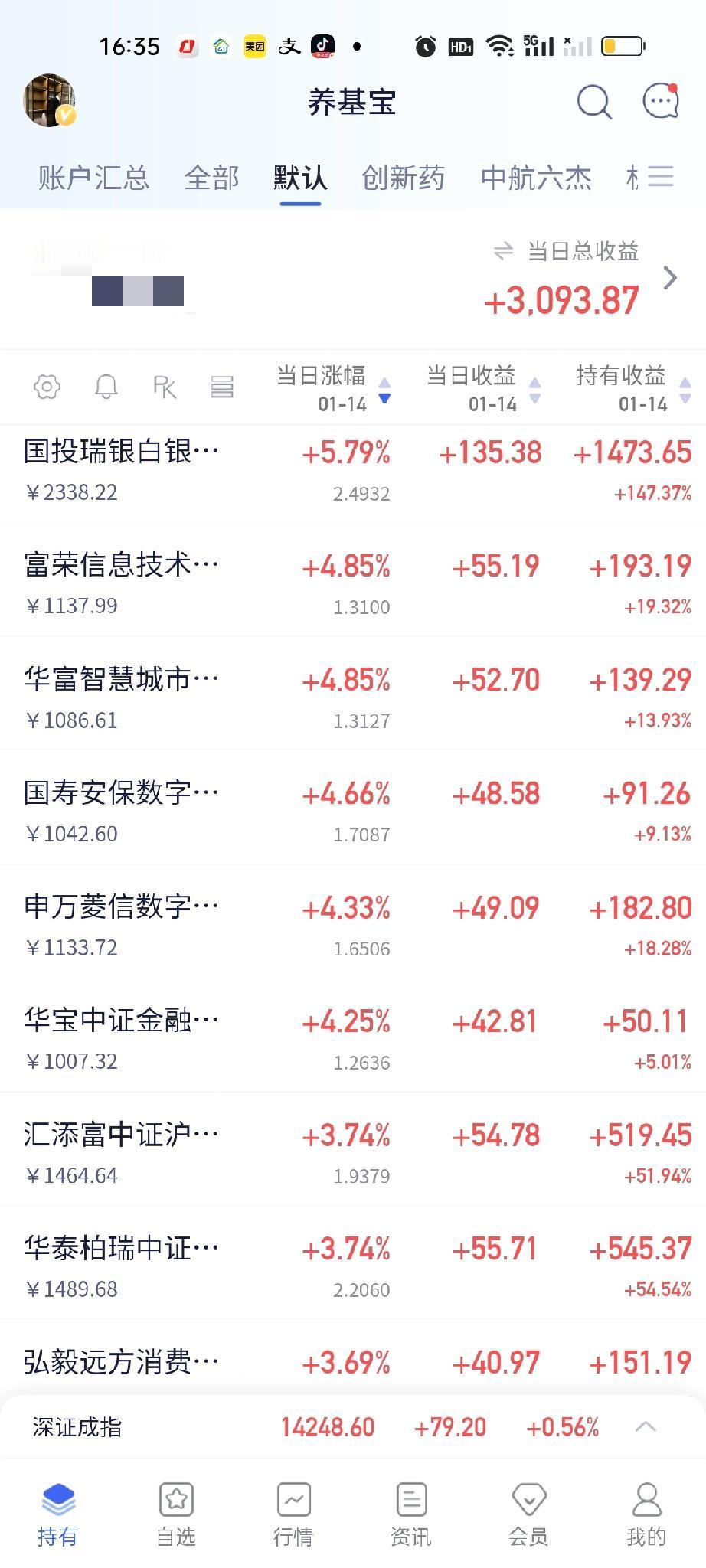Go to 行情 tab
The width and height of the screenshot is (706, 1568).
coord(293,1514)
